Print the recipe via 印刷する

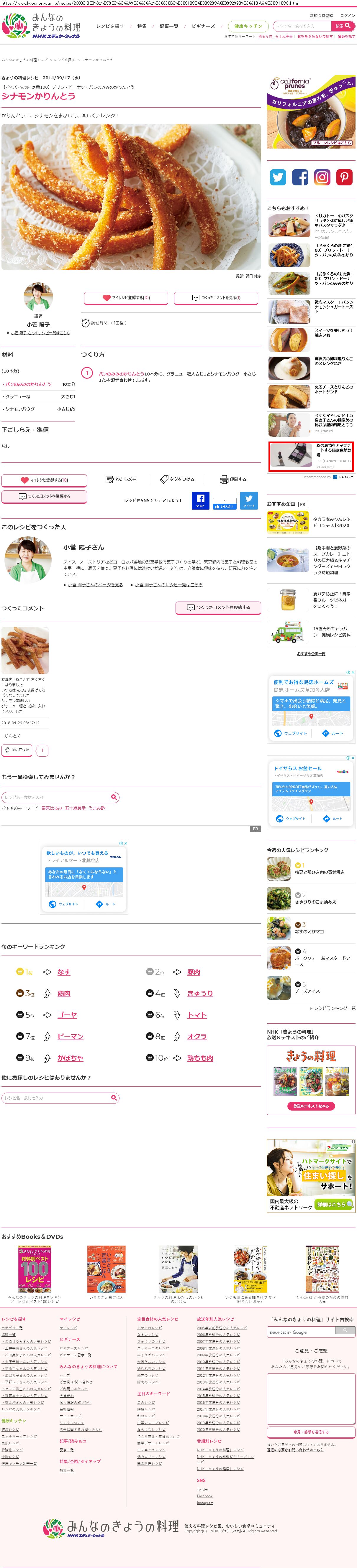coord(234,479)
